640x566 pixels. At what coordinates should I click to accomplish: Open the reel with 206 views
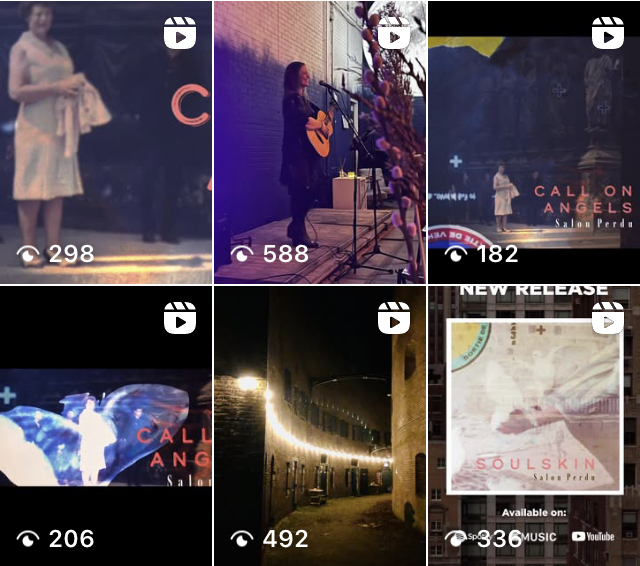click(x=105, y=426)
